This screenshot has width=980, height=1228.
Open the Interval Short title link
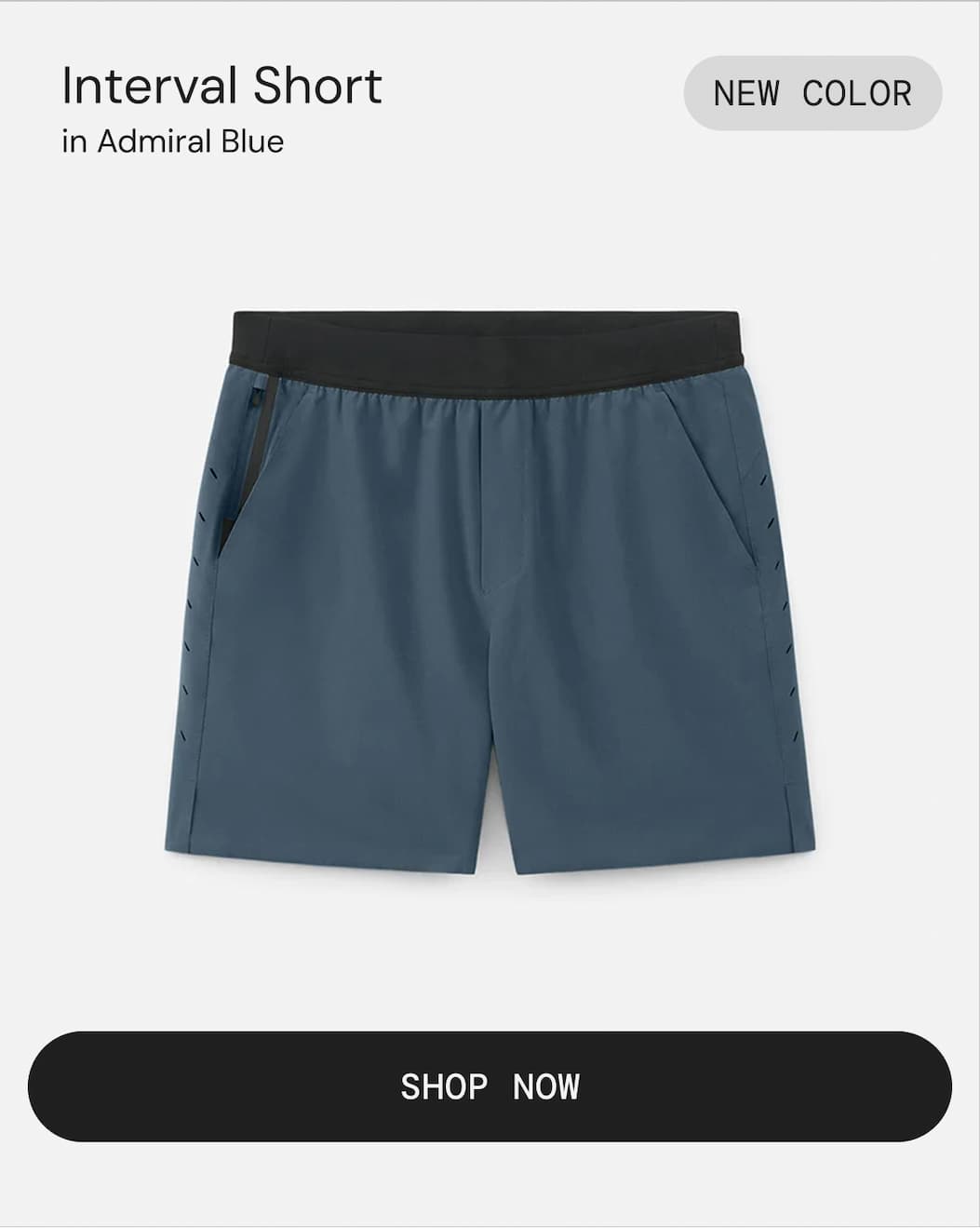pos(221,87)
